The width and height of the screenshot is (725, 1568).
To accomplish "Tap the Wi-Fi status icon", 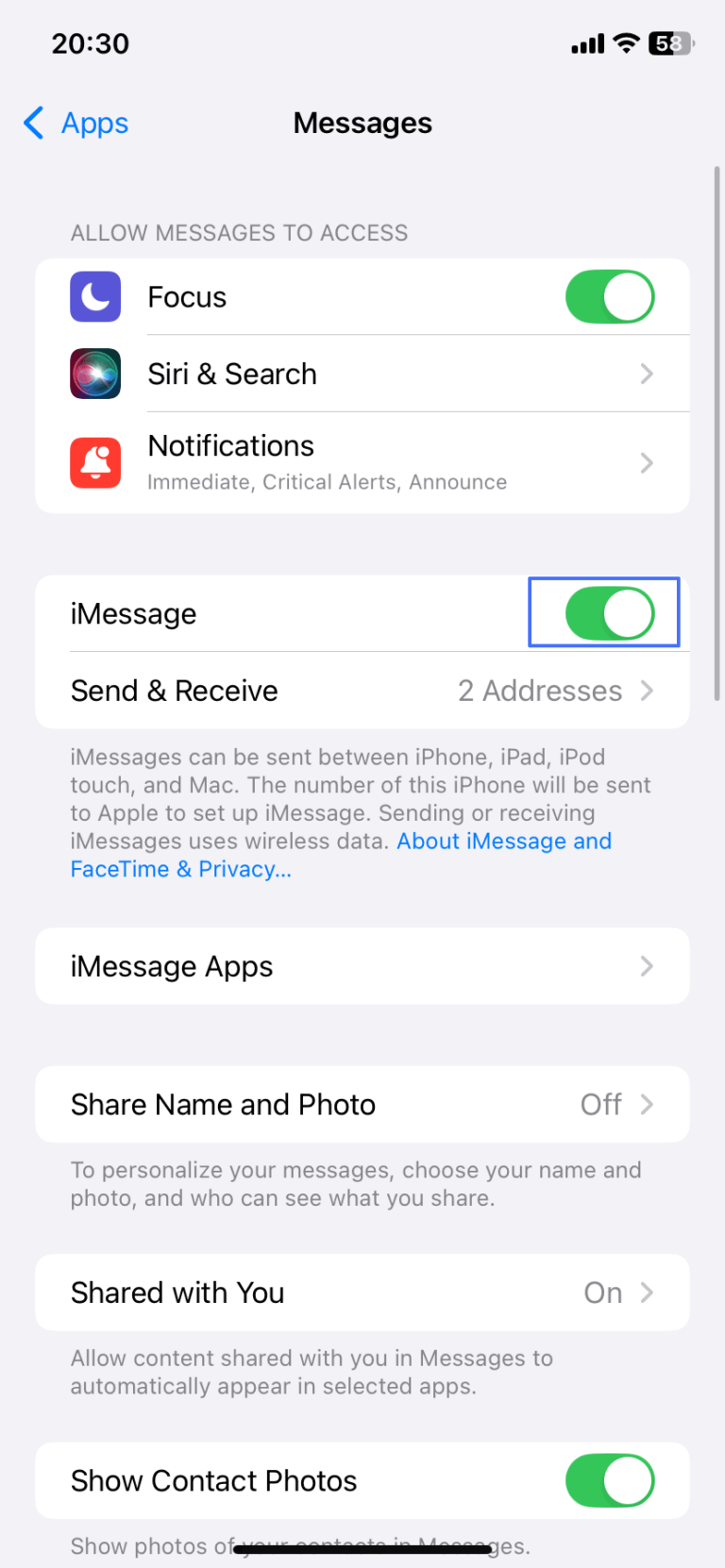I will click(626, 42).
